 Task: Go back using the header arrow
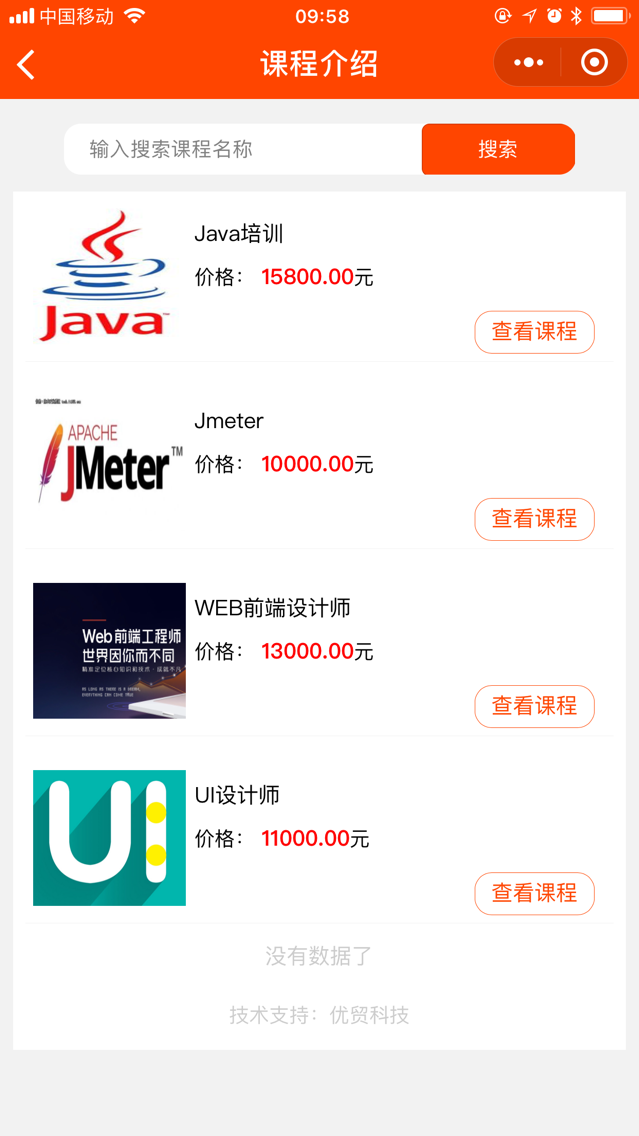[x=27, y=65]
